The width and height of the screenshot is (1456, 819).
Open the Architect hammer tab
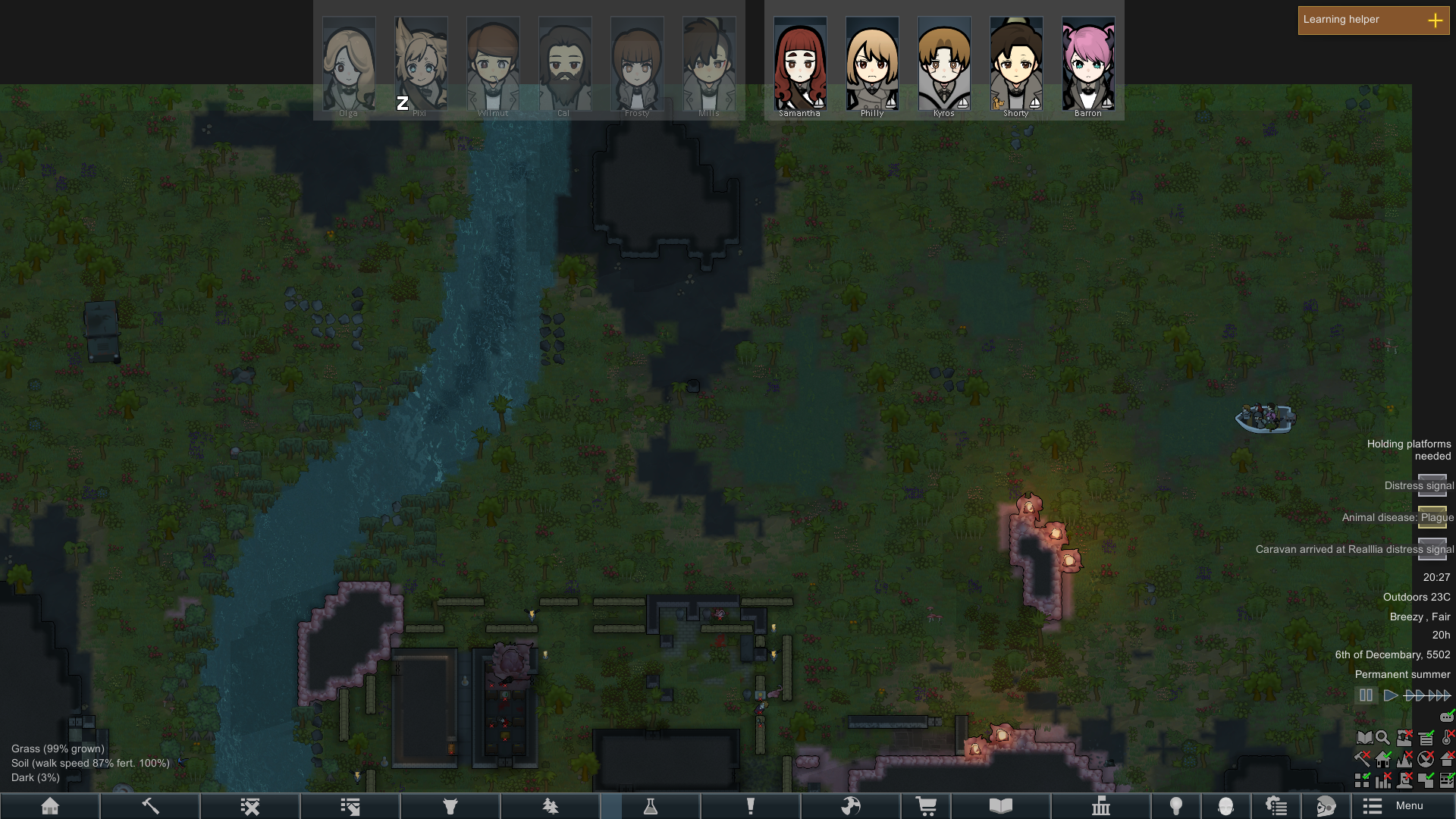pos(150,806)
